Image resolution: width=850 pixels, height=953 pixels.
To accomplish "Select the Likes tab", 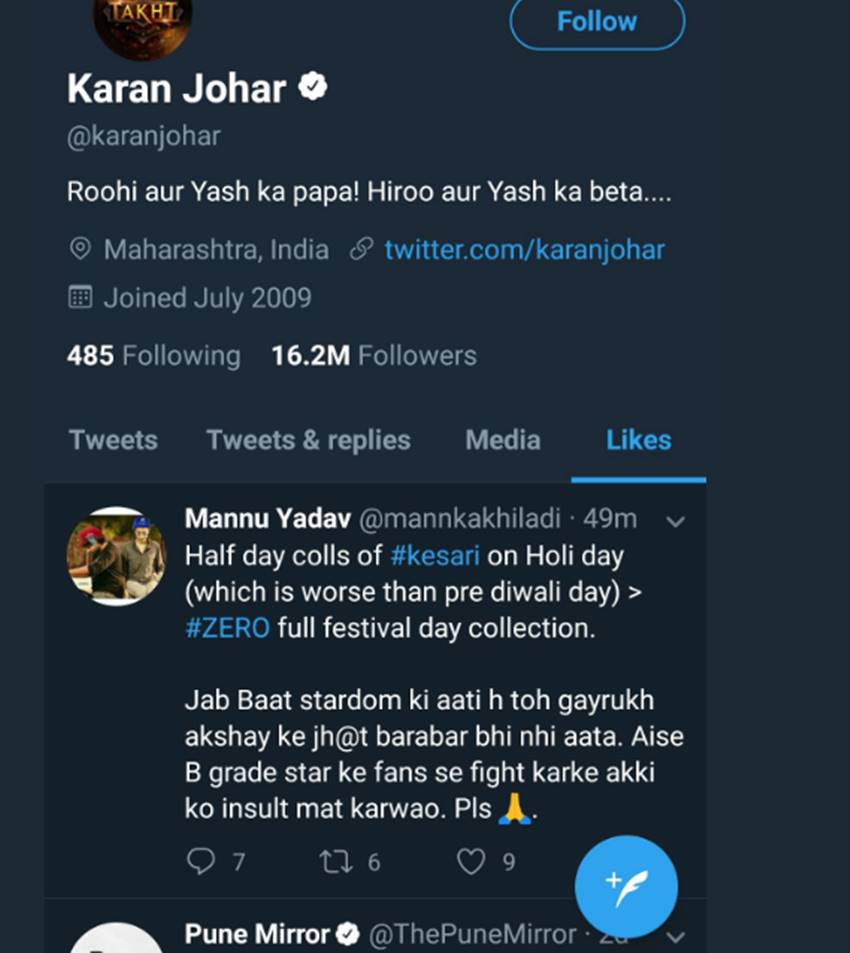I will tap(638, 440).
